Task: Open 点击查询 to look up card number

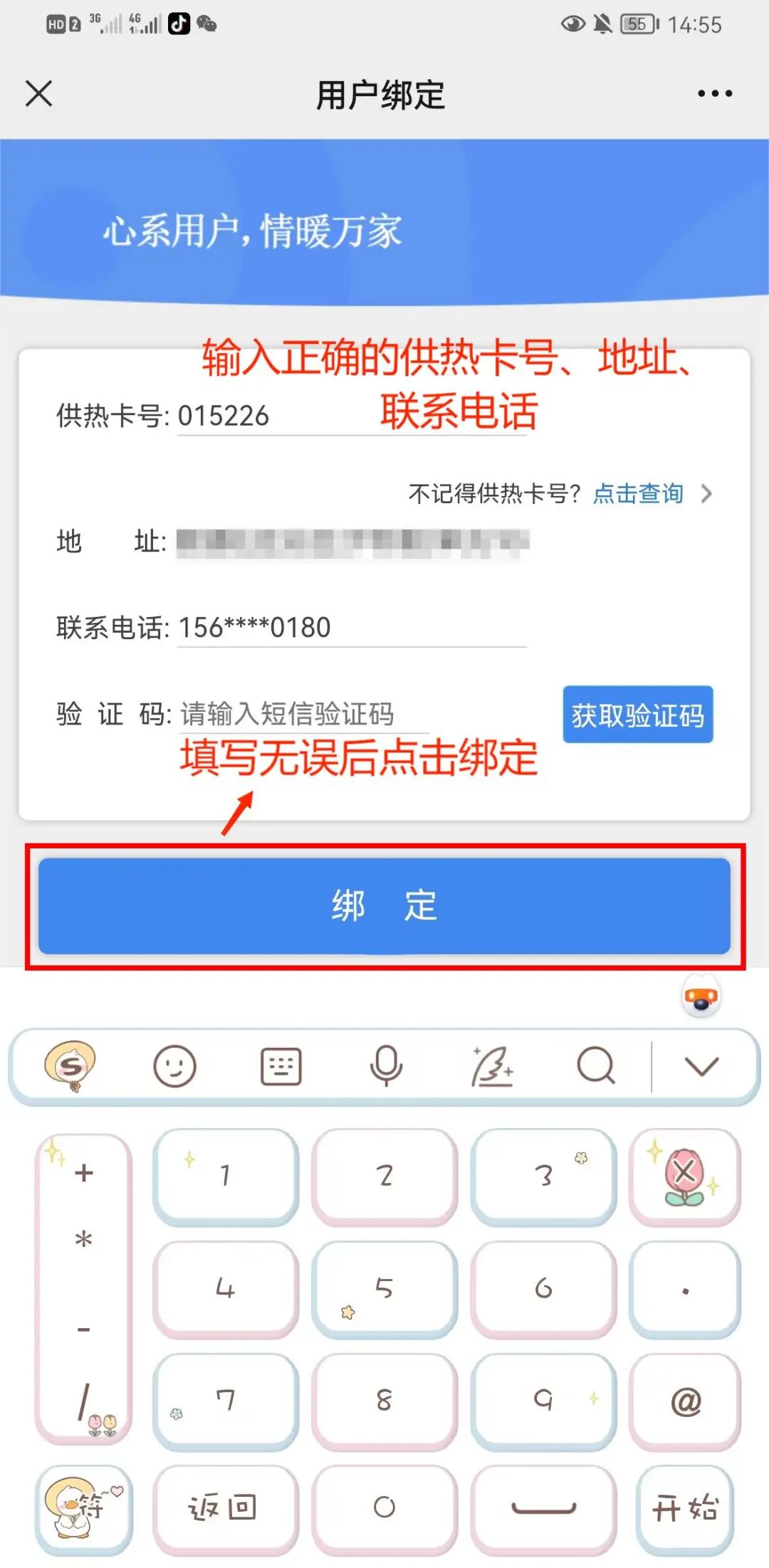Action: [x=638, y=493]
